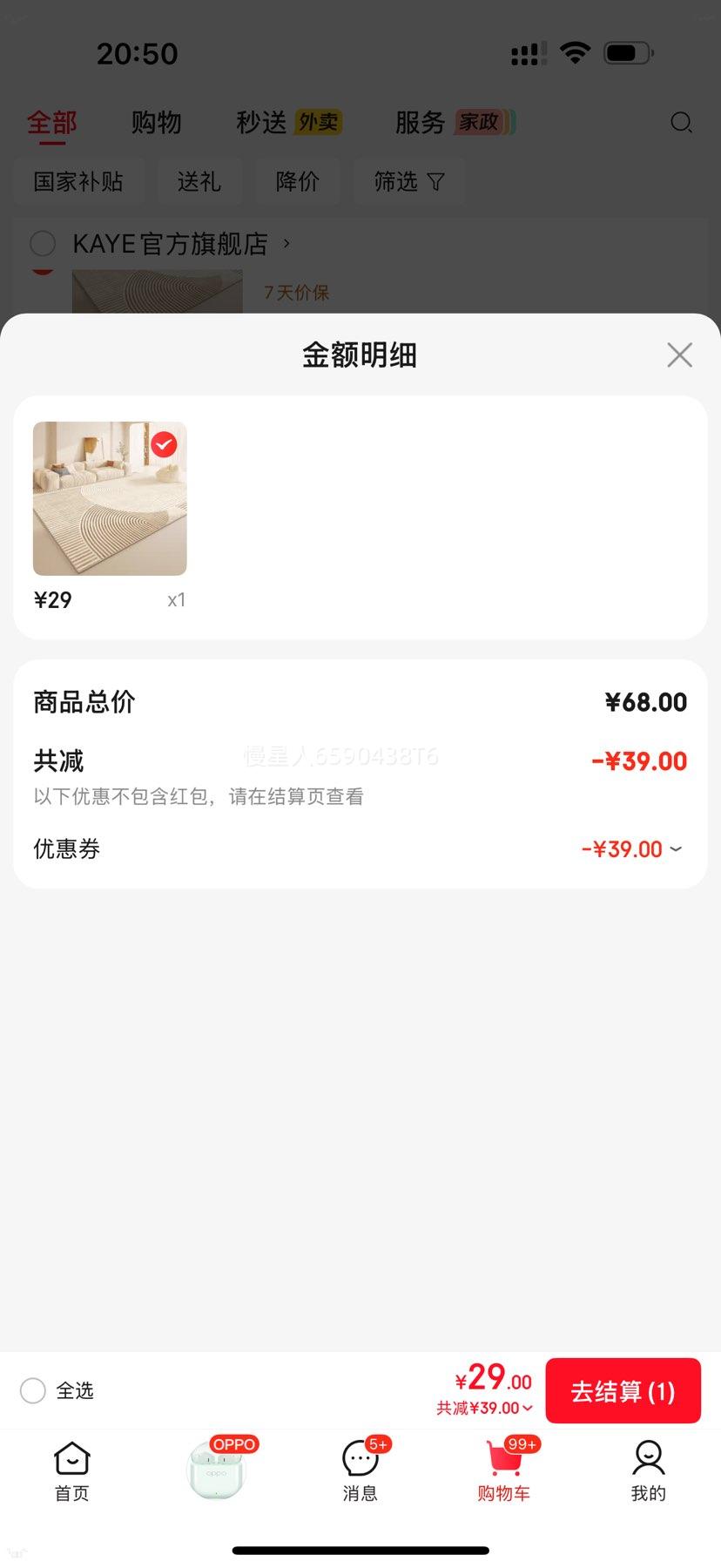Tap the OPPO earbuds promo icon
Viewport: 721px width, 1568px height.
(216, 1469)
